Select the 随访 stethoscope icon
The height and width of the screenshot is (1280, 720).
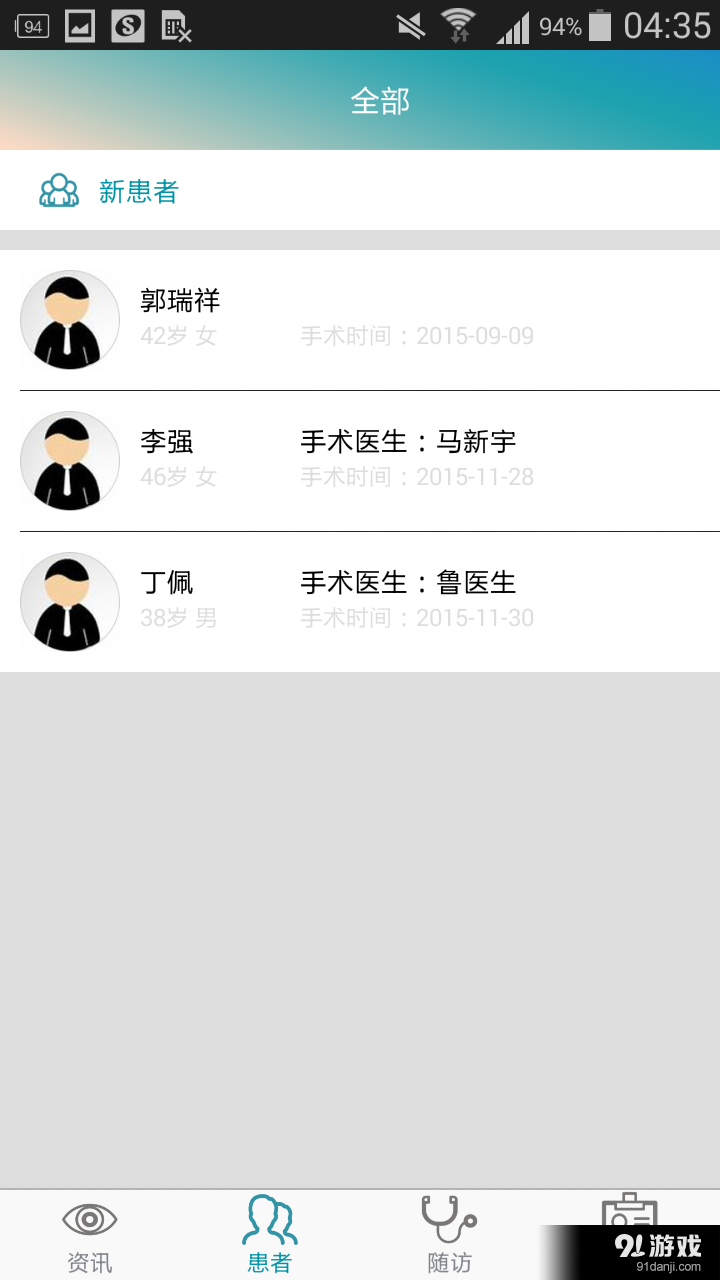450,1218
